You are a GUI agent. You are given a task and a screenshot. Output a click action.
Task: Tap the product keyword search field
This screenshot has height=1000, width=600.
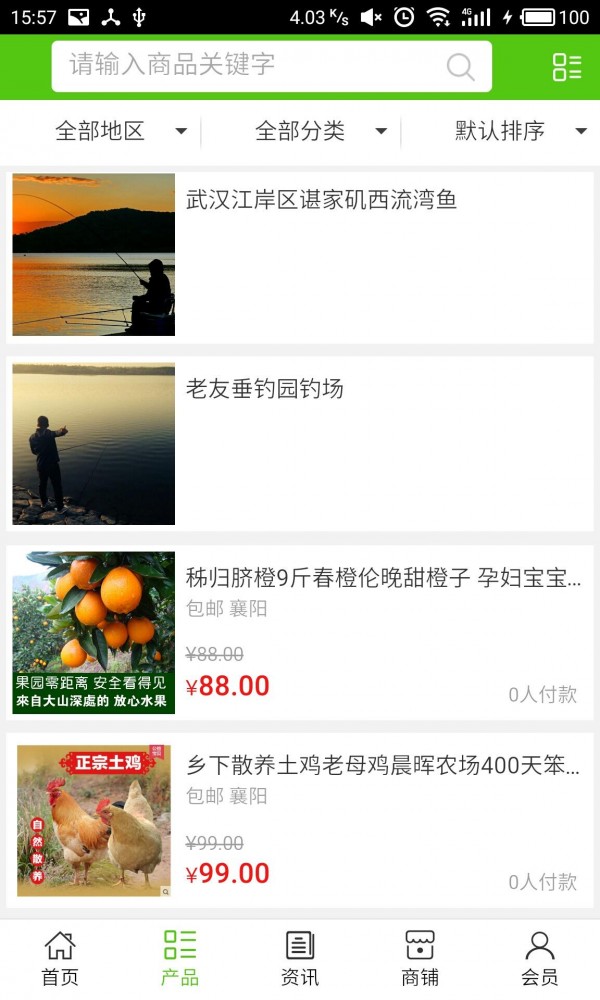(x=250, y=66)
